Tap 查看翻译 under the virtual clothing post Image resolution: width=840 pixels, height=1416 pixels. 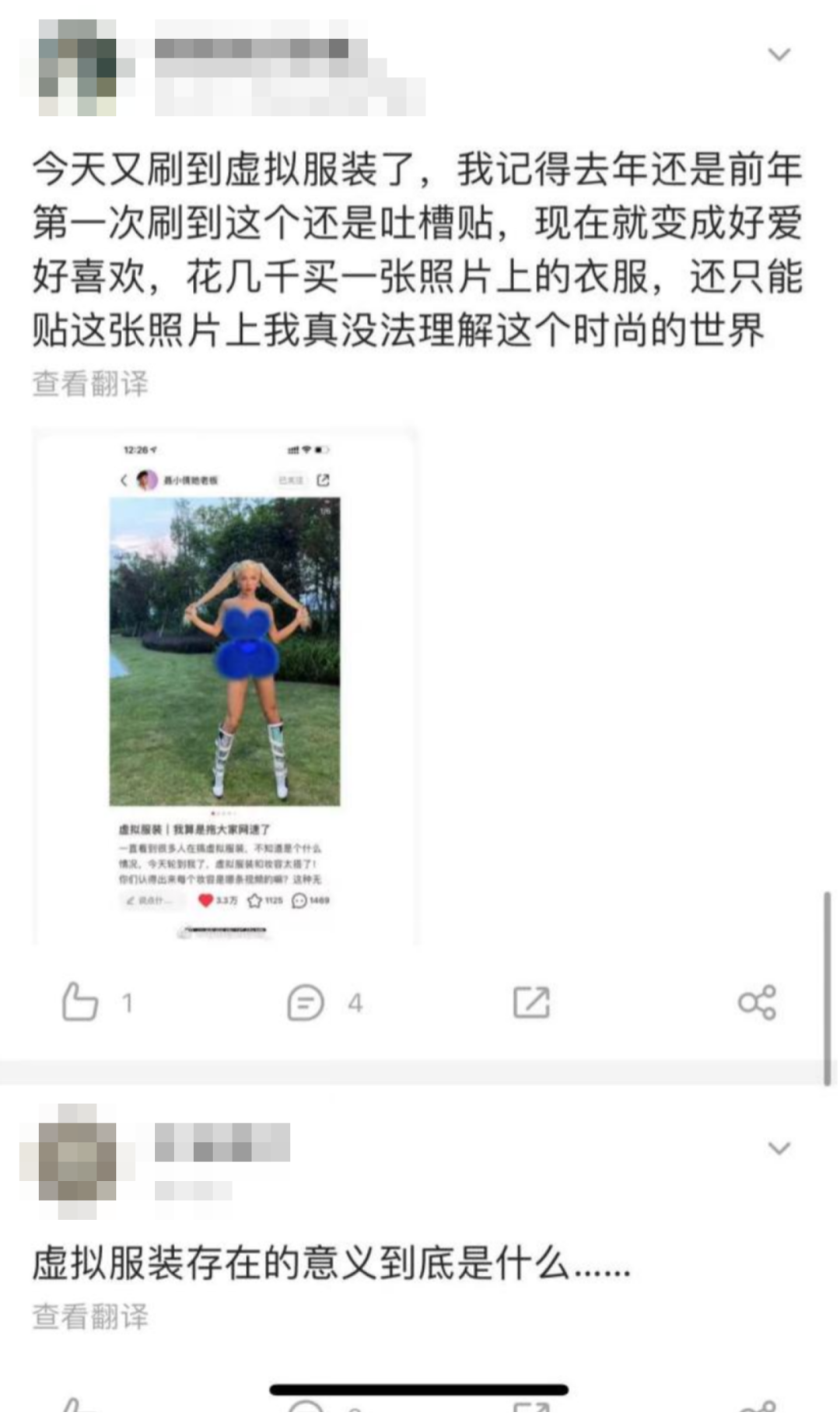tap(90, 384)
